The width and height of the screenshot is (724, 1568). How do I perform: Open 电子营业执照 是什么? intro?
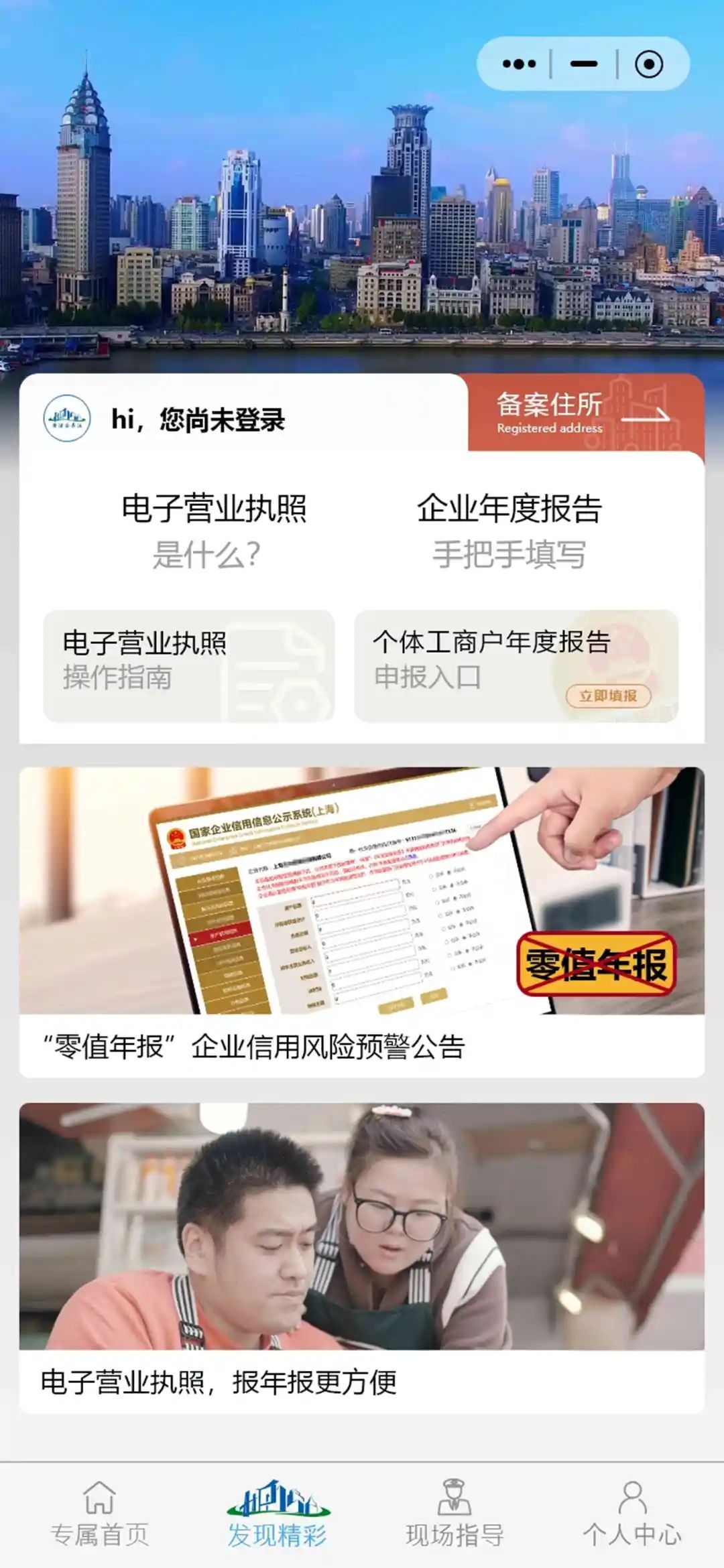tap(213, 531)
